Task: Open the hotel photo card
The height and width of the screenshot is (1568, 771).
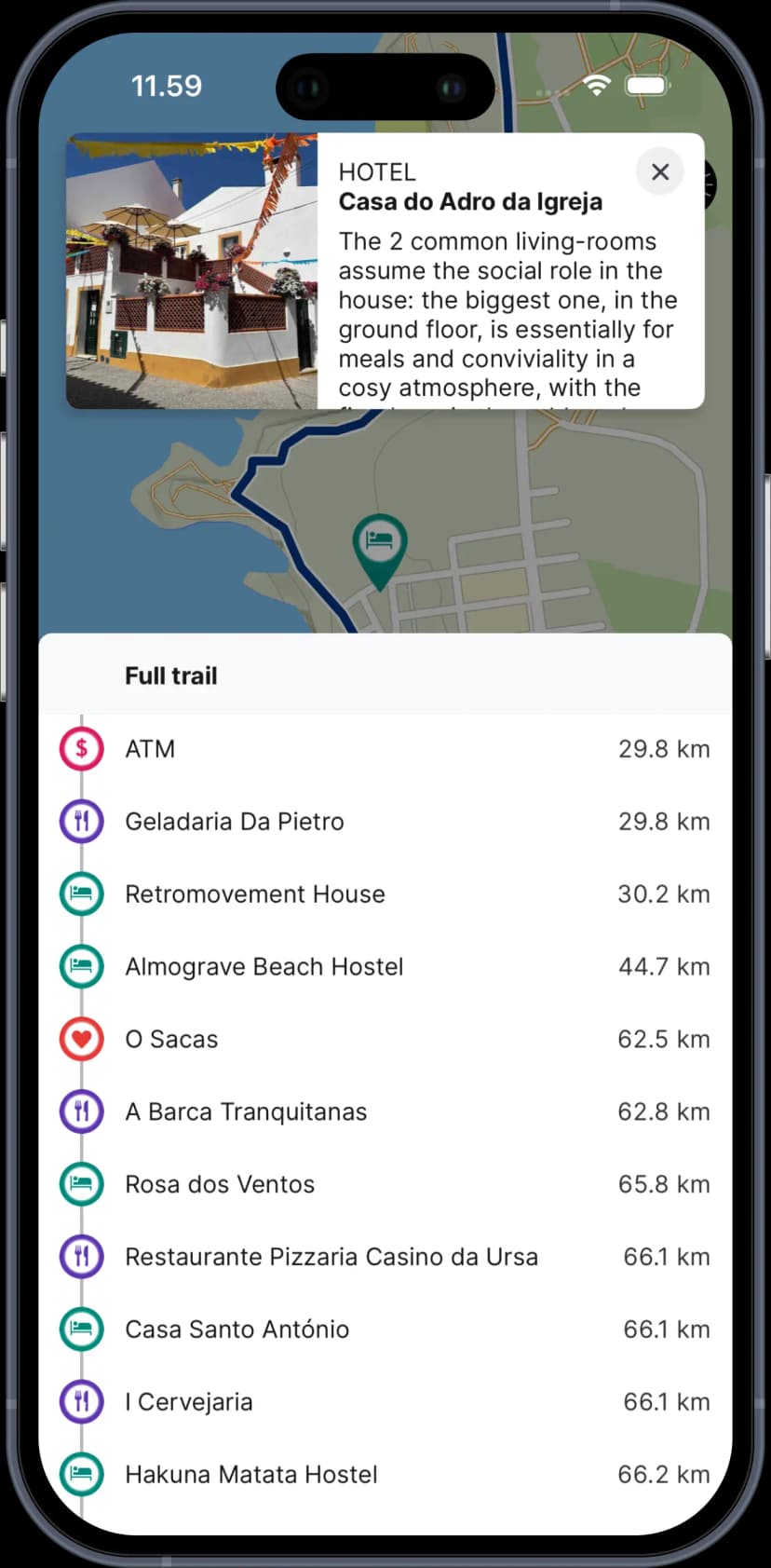Action: pos(192,270)
